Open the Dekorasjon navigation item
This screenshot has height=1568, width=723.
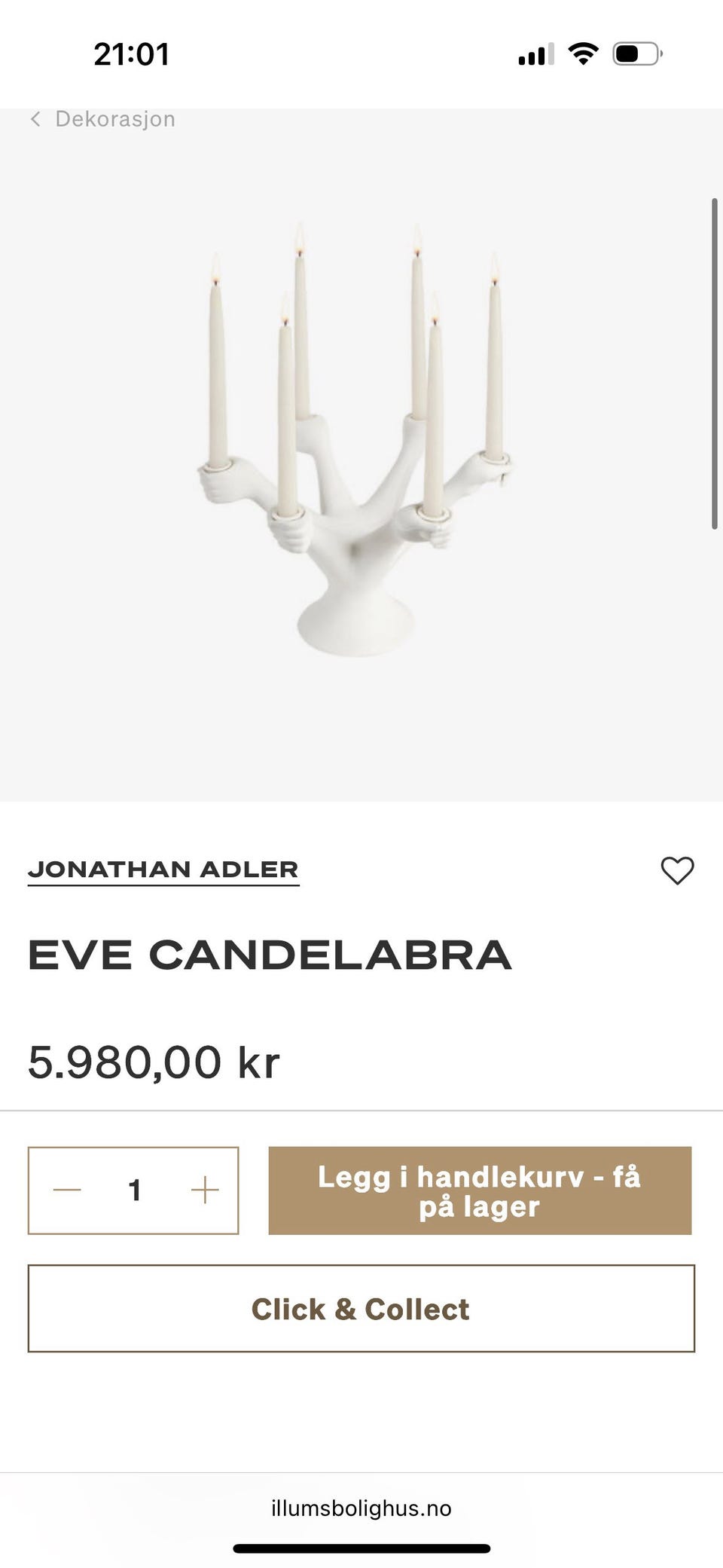point(114,119)
